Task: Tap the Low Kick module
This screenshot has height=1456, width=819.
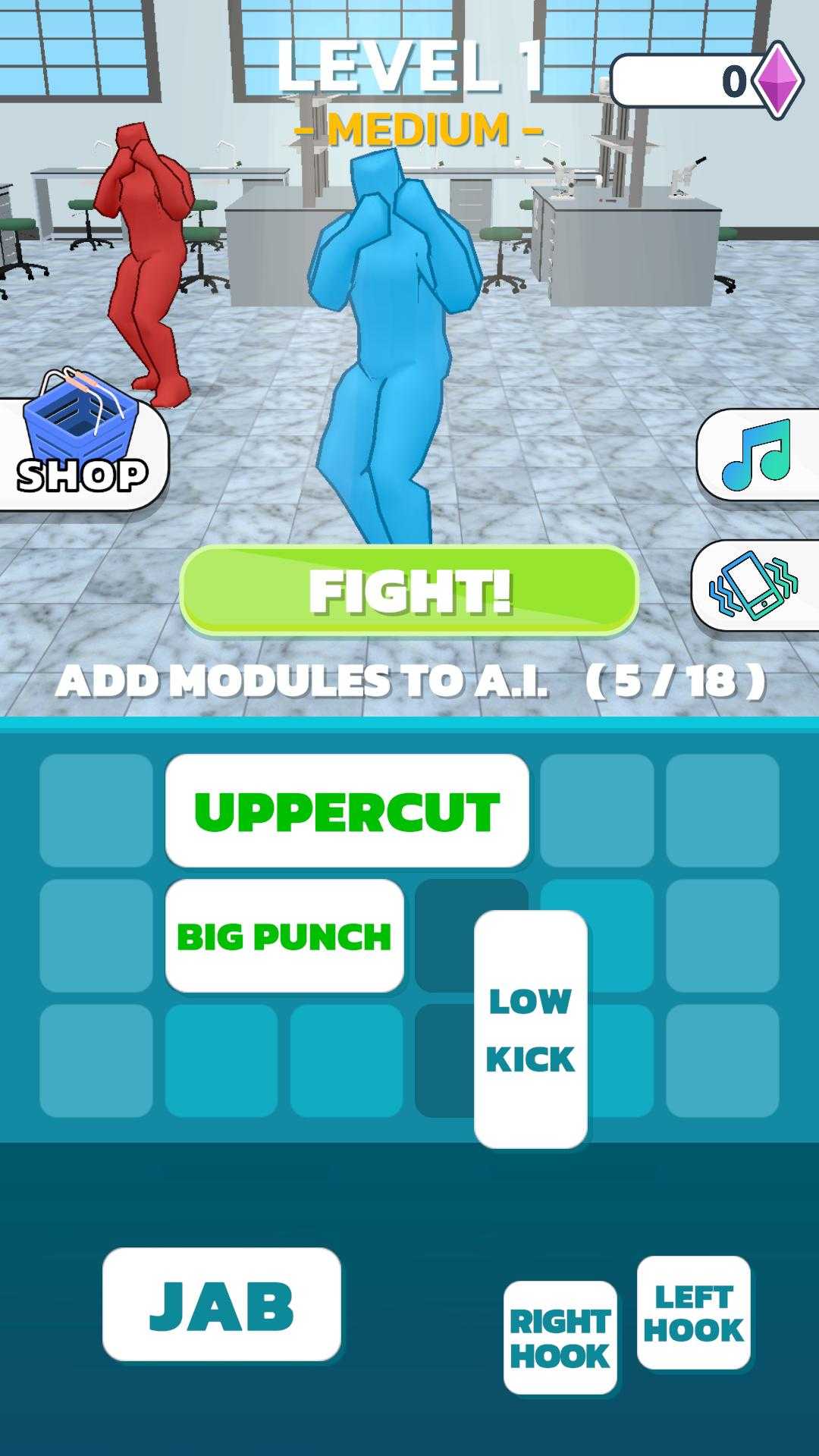Action: 531,1029
